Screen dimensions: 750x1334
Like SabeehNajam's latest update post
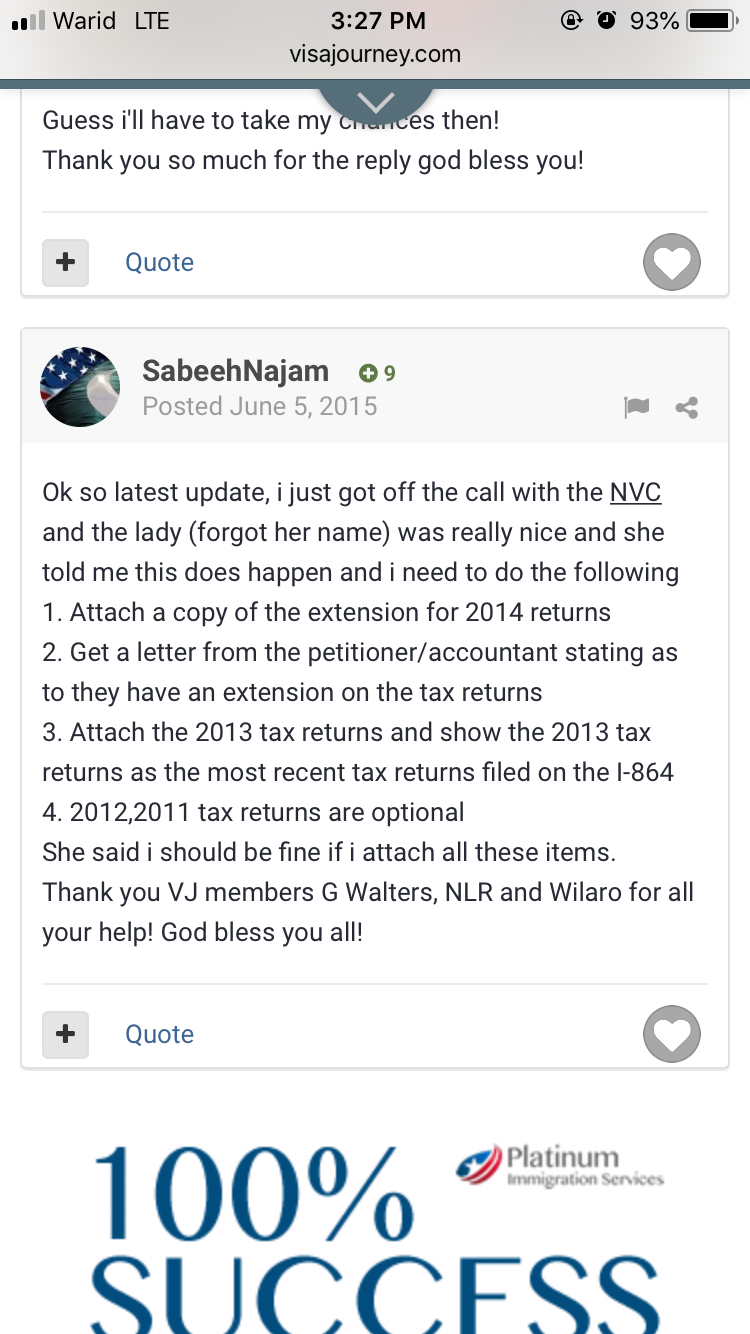pos(671,1035)
